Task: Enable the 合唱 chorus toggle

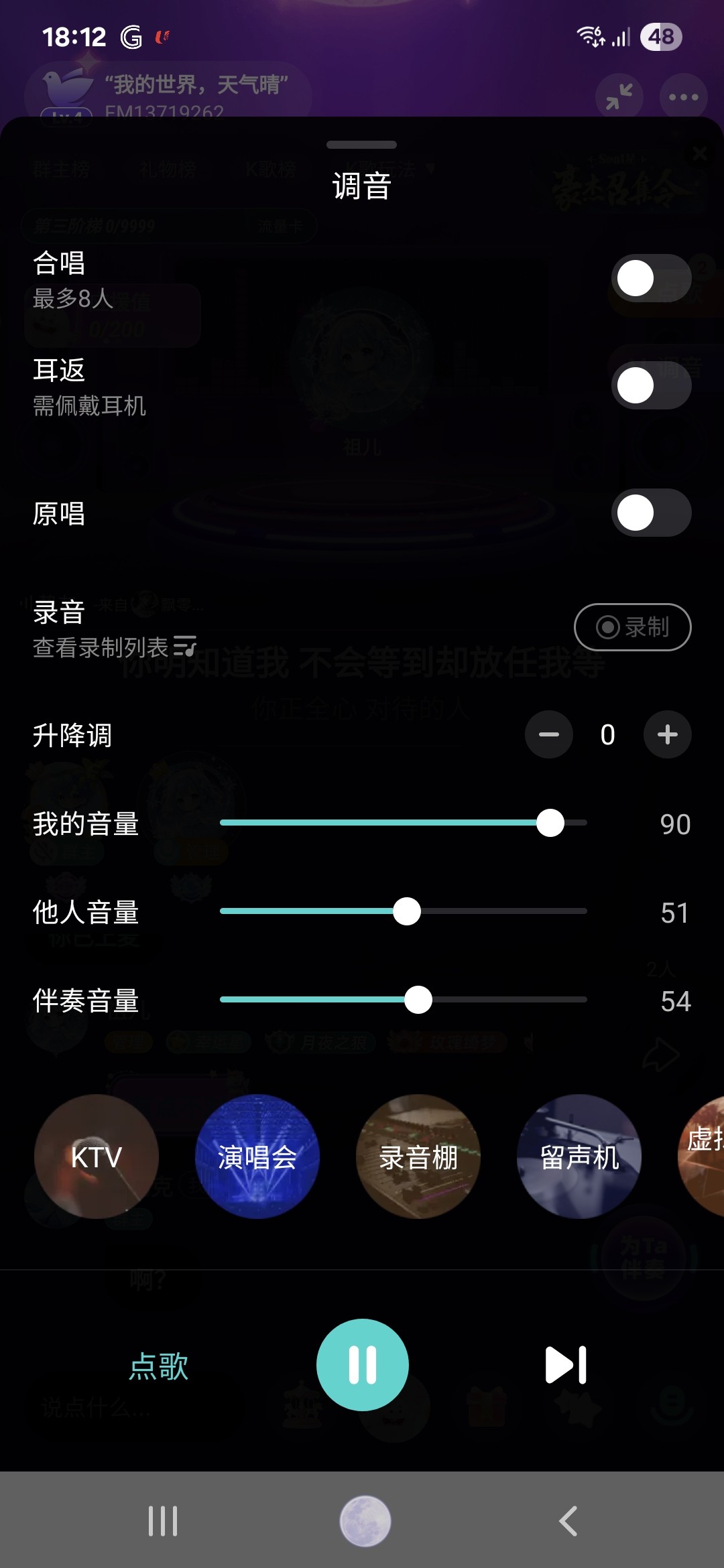Action: (x=651, y=278)
